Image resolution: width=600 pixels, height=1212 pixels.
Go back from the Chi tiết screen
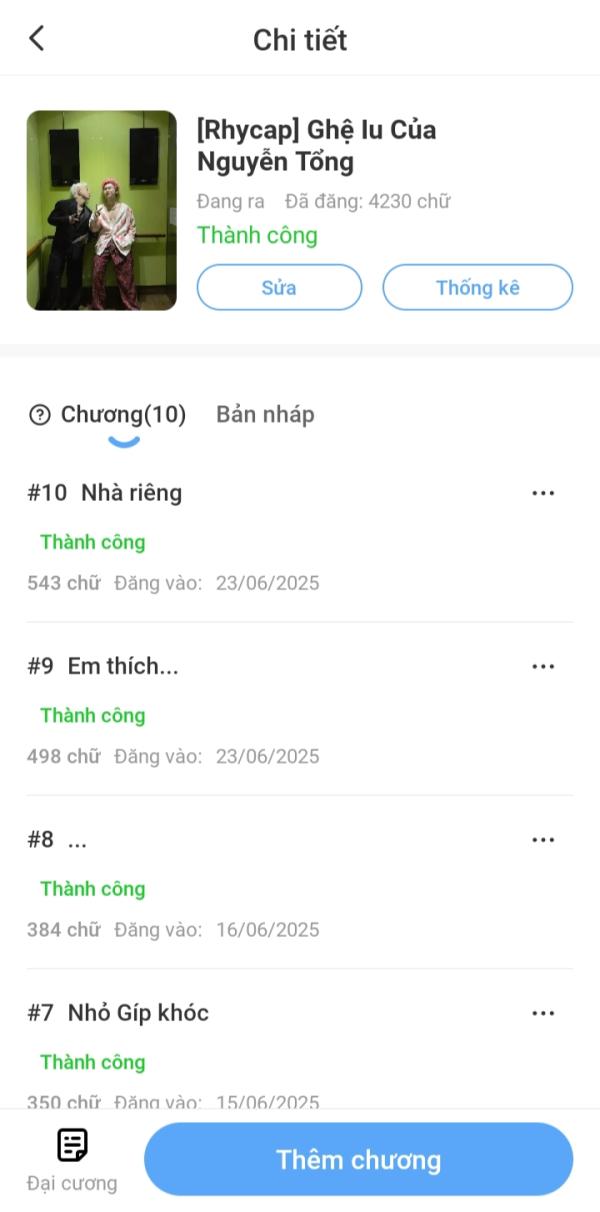tap(37, 39)
